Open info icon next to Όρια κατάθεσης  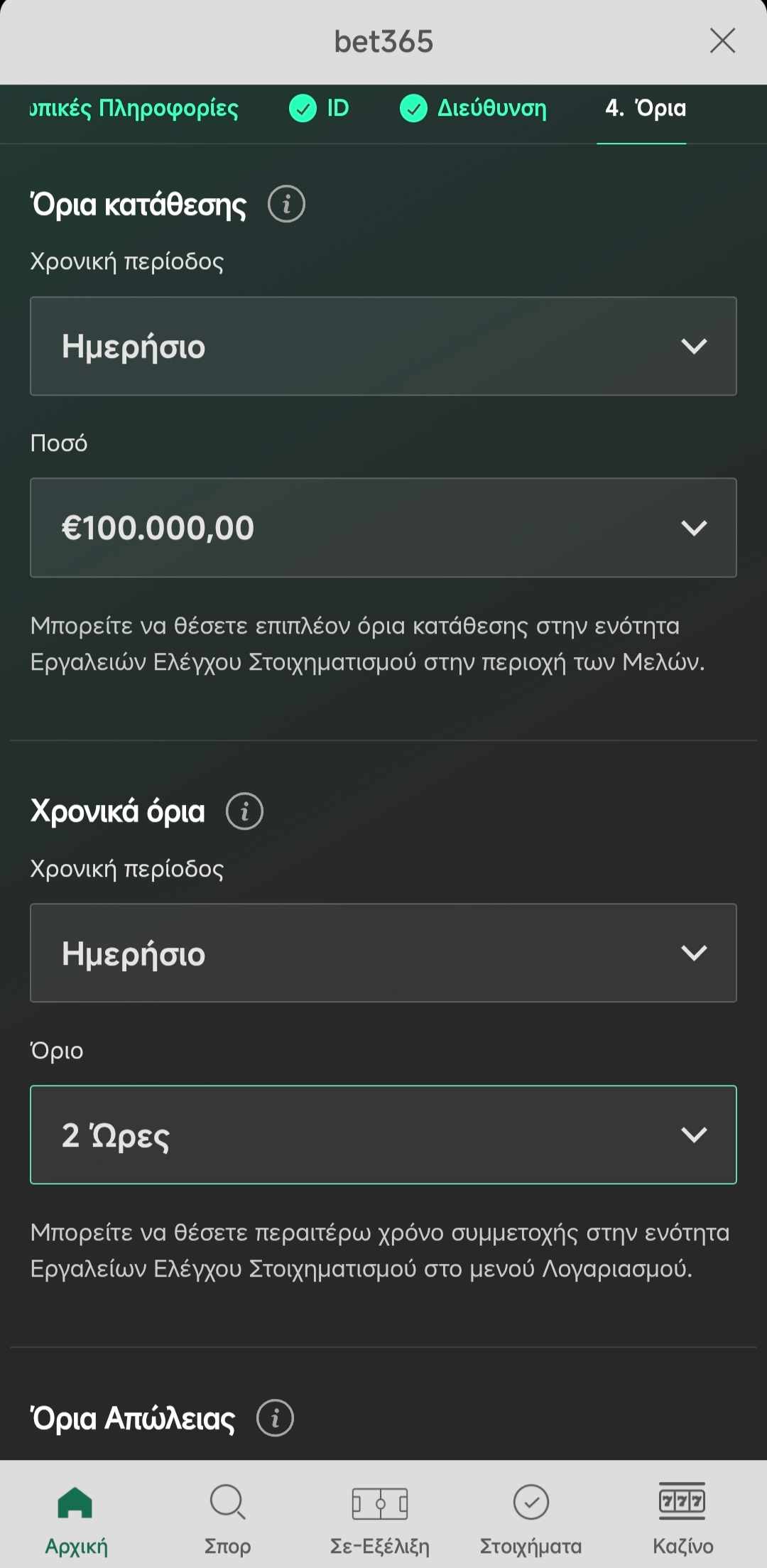click(x=286, y=205)
